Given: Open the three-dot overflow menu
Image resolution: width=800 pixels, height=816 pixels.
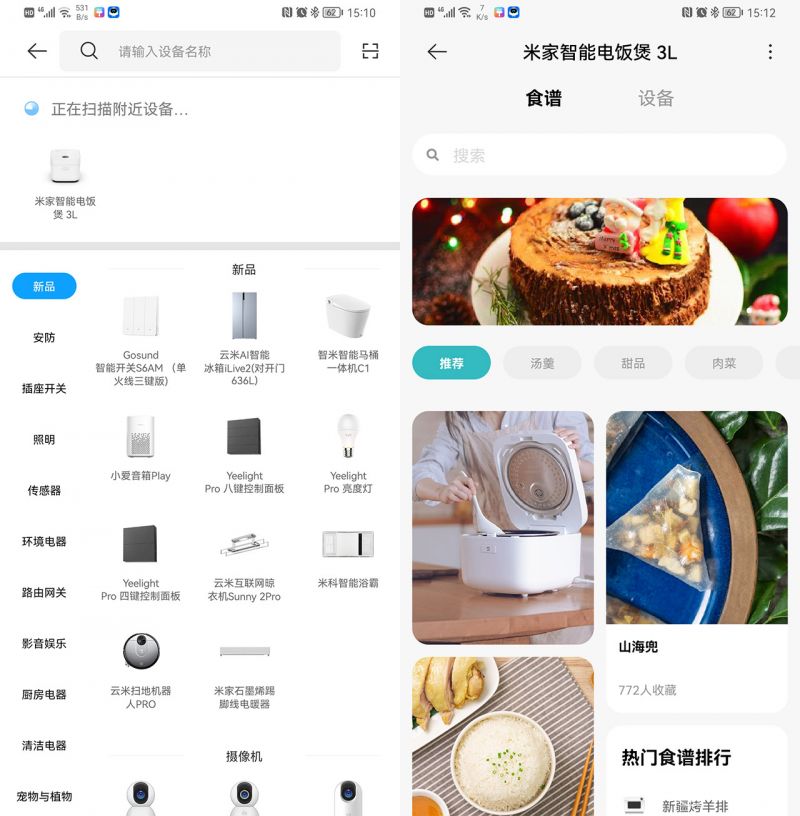Looking at the screenshot, I should 770,52.
